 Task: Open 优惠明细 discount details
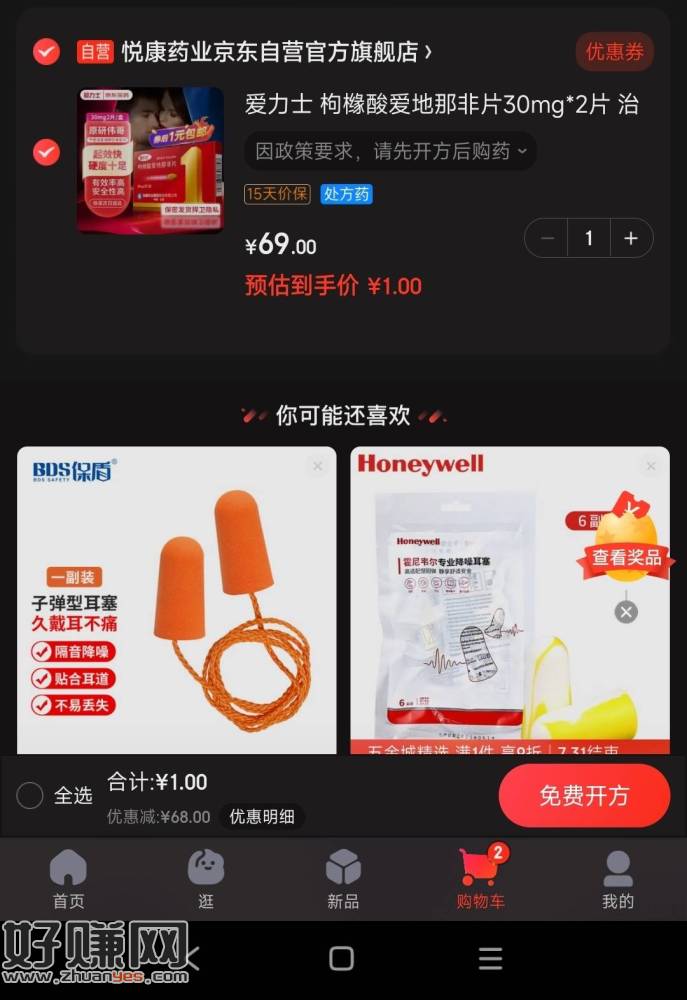(262, 816)
